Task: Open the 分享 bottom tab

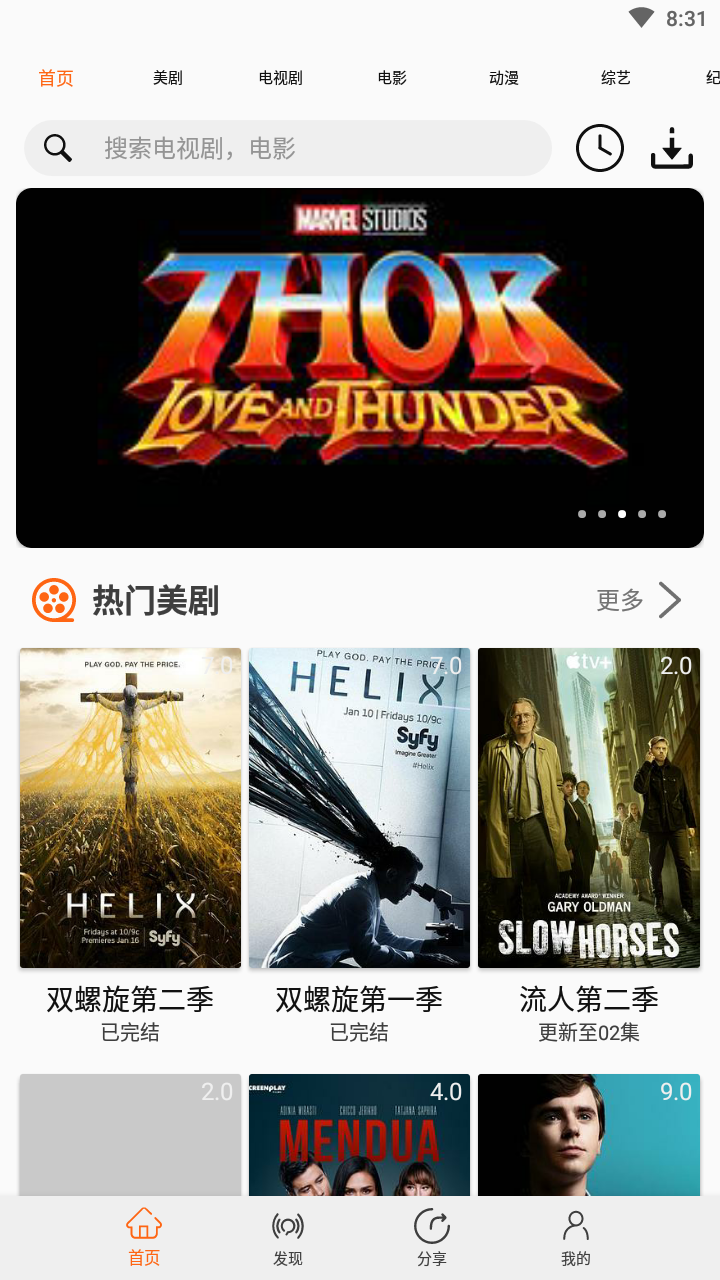Action: pos(432,1238)
